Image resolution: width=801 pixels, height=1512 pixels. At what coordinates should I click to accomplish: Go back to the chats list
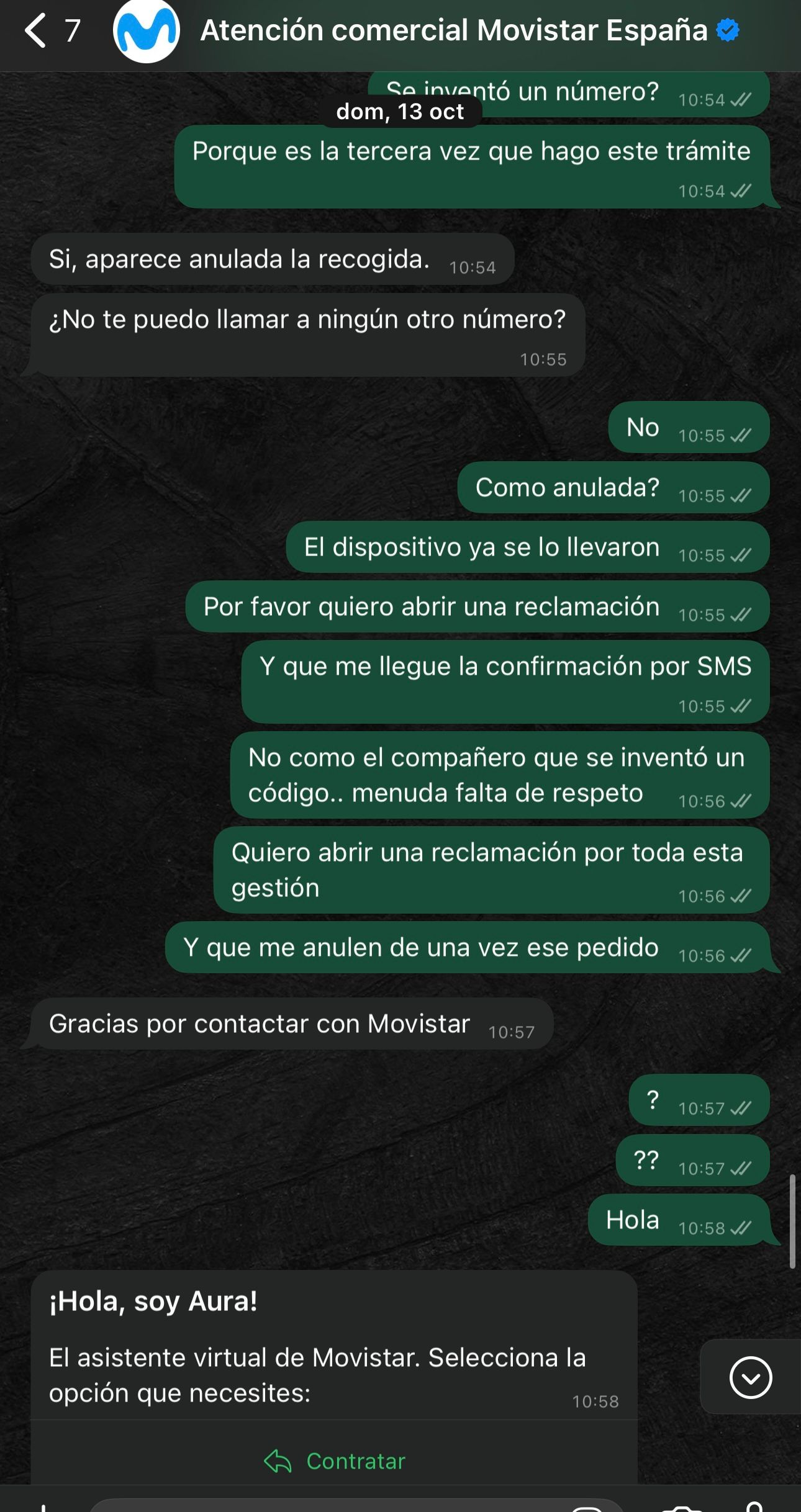click(36, 31)
